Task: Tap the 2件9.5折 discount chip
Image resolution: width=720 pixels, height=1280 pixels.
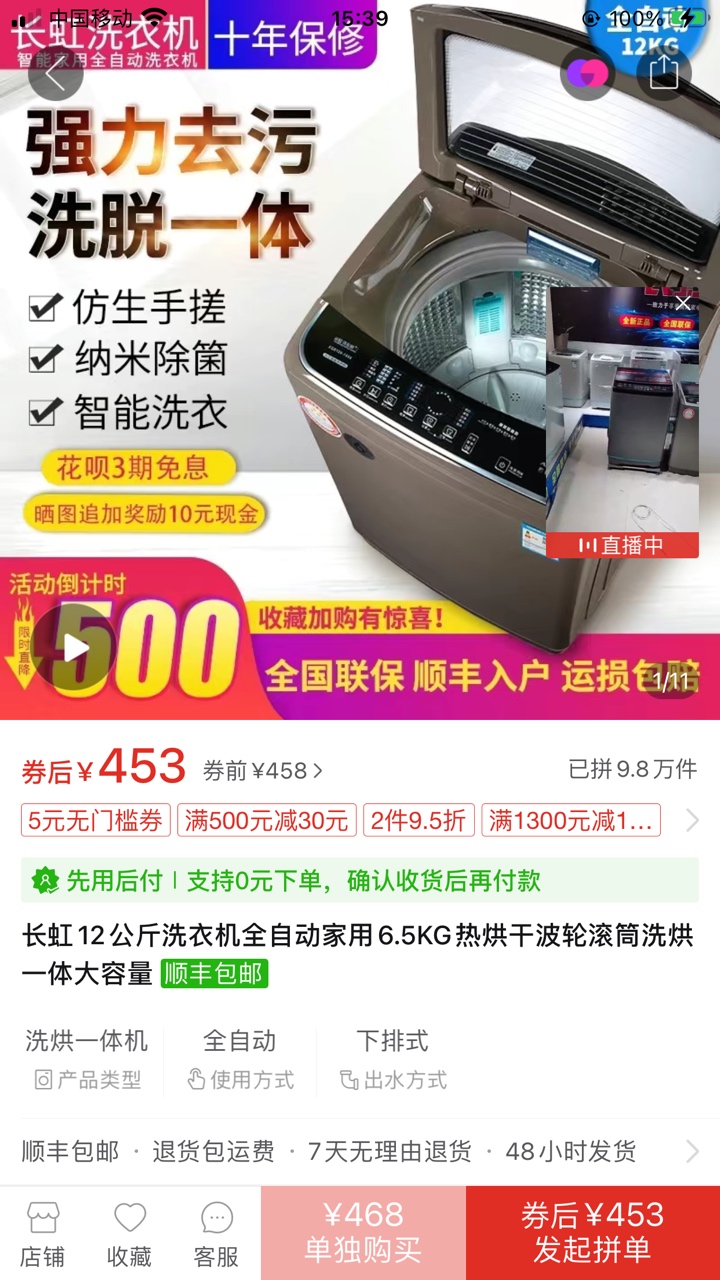Action: coord(418,821)
